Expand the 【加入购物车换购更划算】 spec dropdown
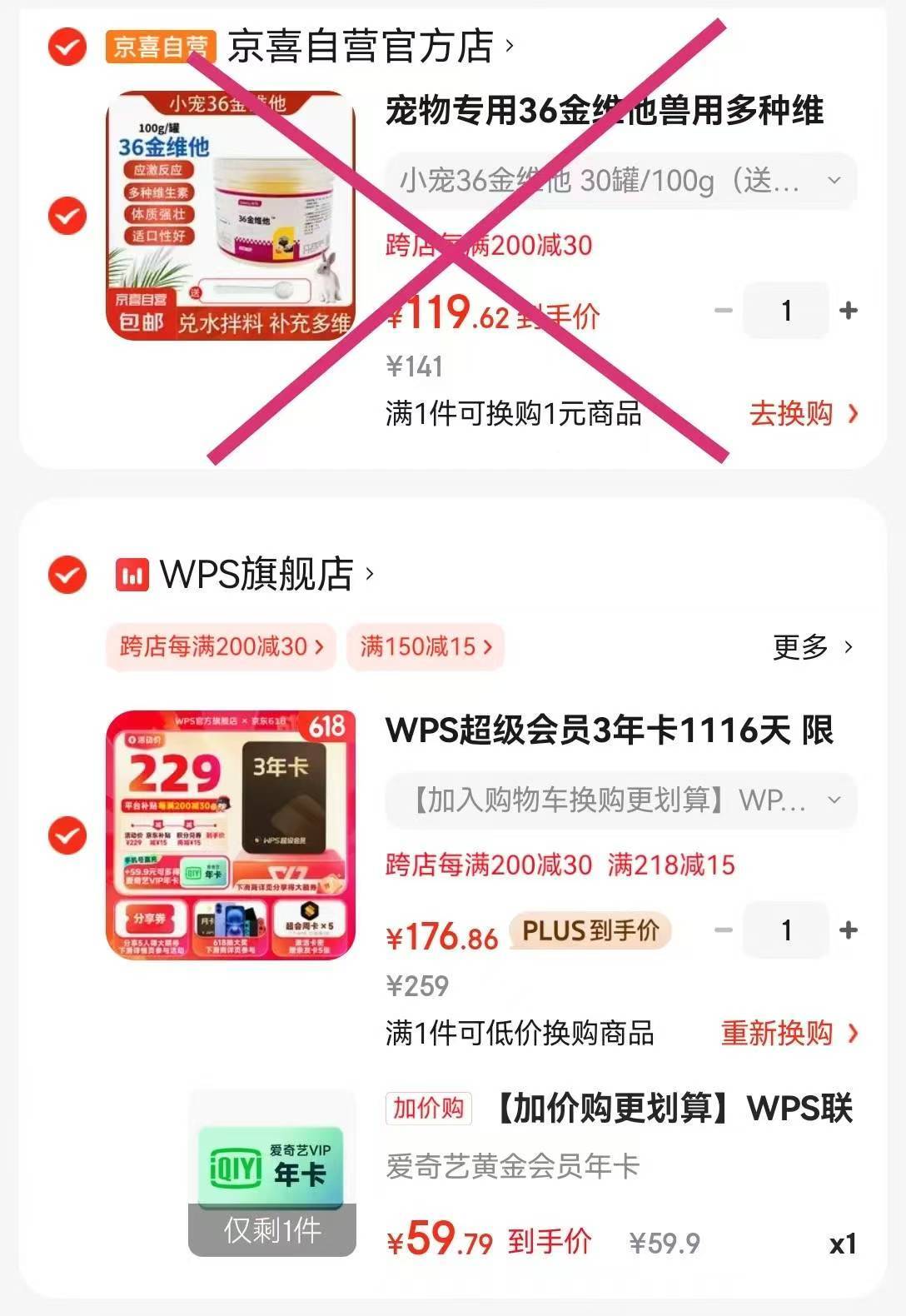The image size is (906, 1316). click(x=620, y=800)
